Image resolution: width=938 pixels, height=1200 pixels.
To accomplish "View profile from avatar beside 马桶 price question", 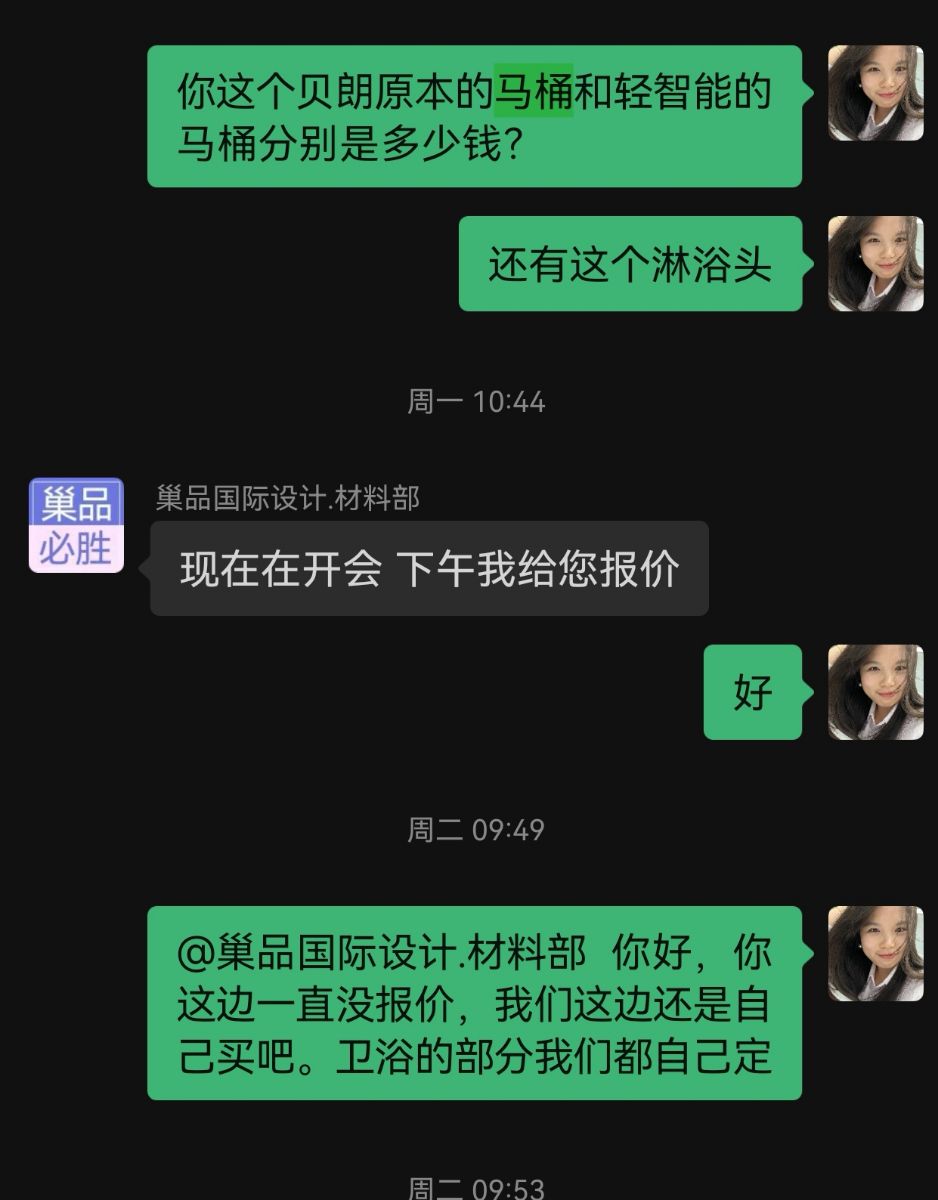I will point(875,93).
